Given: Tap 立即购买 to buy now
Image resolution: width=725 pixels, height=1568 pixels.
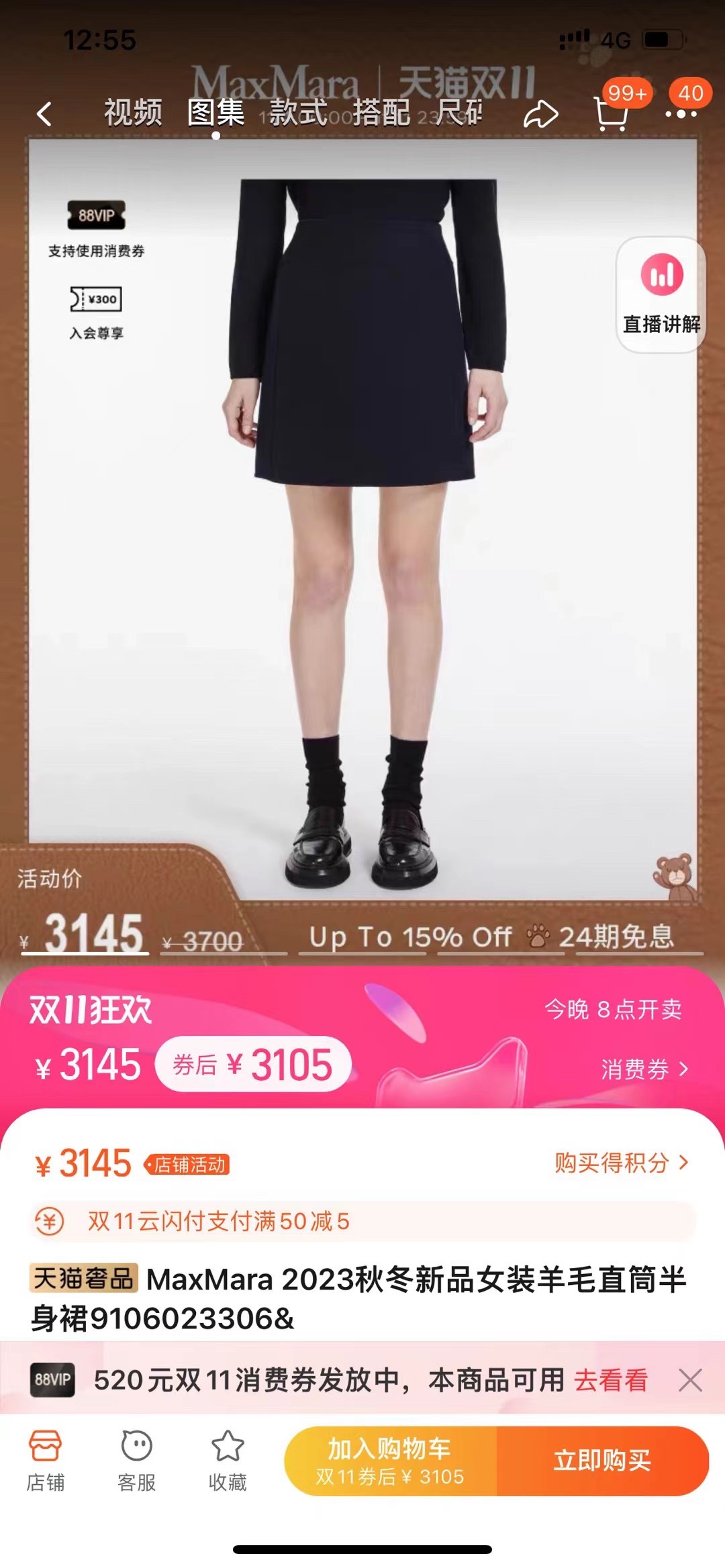Looking at the screenshot, I should click(602, 1461).
